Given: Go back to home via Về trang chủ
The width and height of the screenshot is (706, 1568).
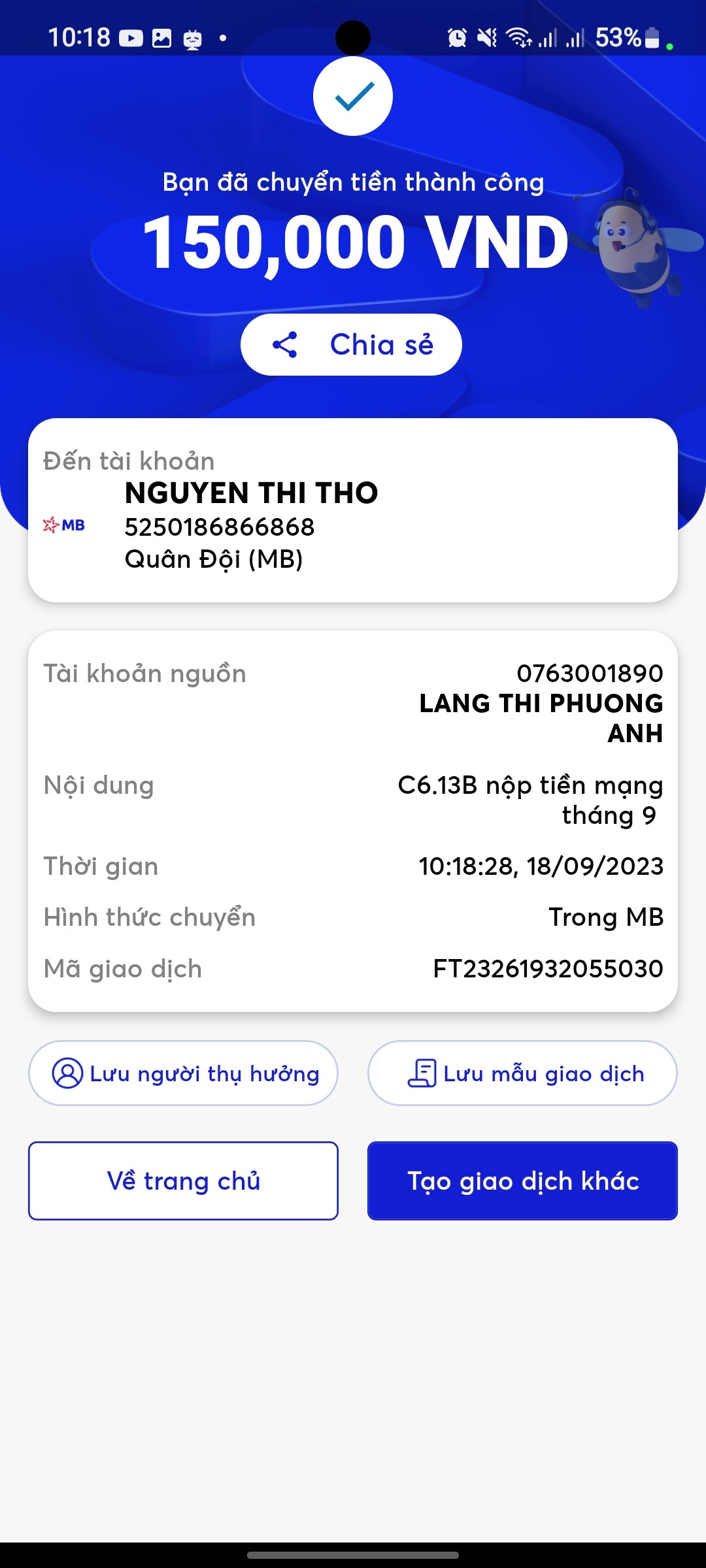Looking at the screenshot, I should pos(183,1181).
